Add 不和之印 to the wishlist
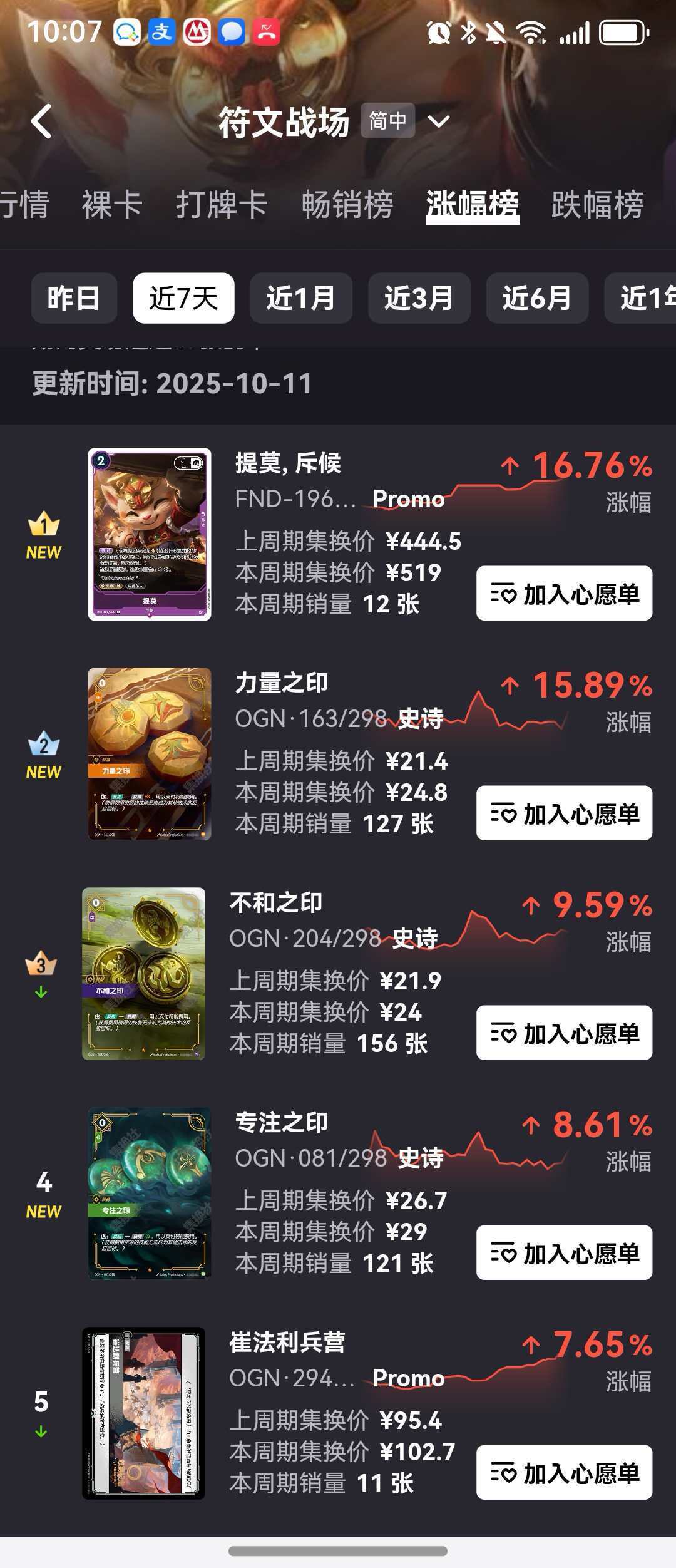 coord(564,1033)
